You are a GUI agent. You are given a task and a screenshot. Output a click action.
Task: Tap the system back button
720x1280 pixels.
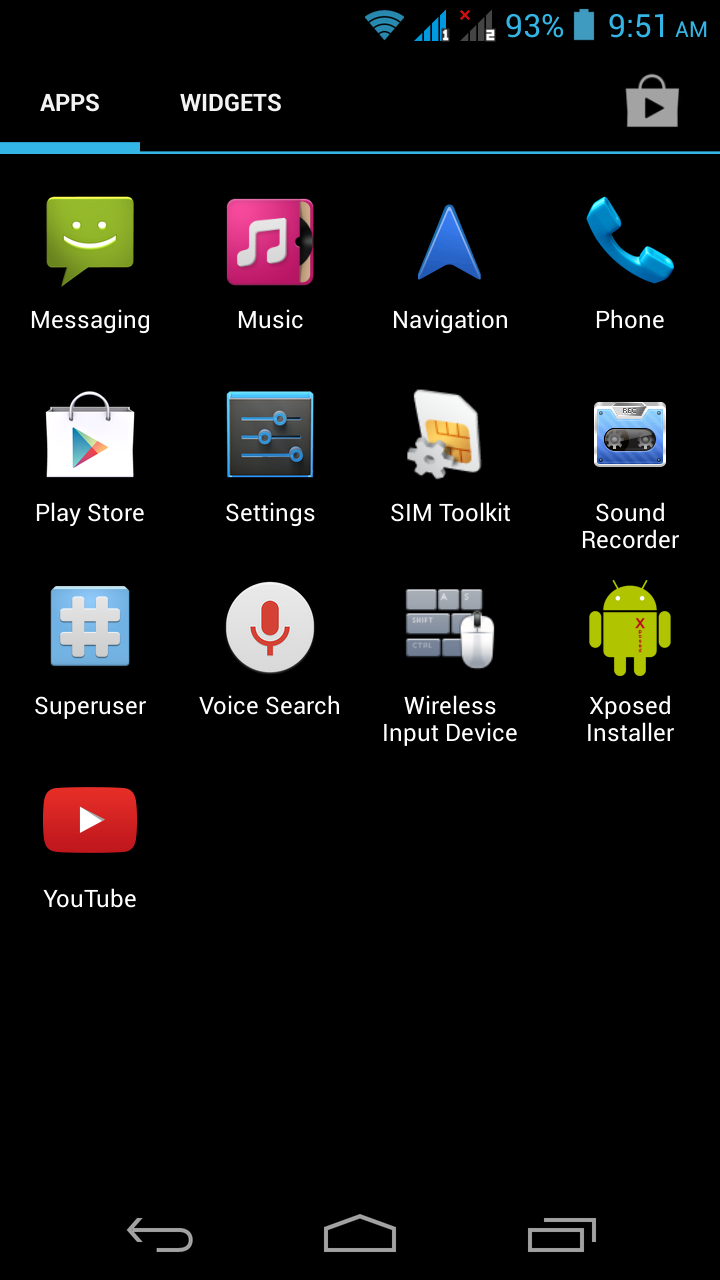160,1235
